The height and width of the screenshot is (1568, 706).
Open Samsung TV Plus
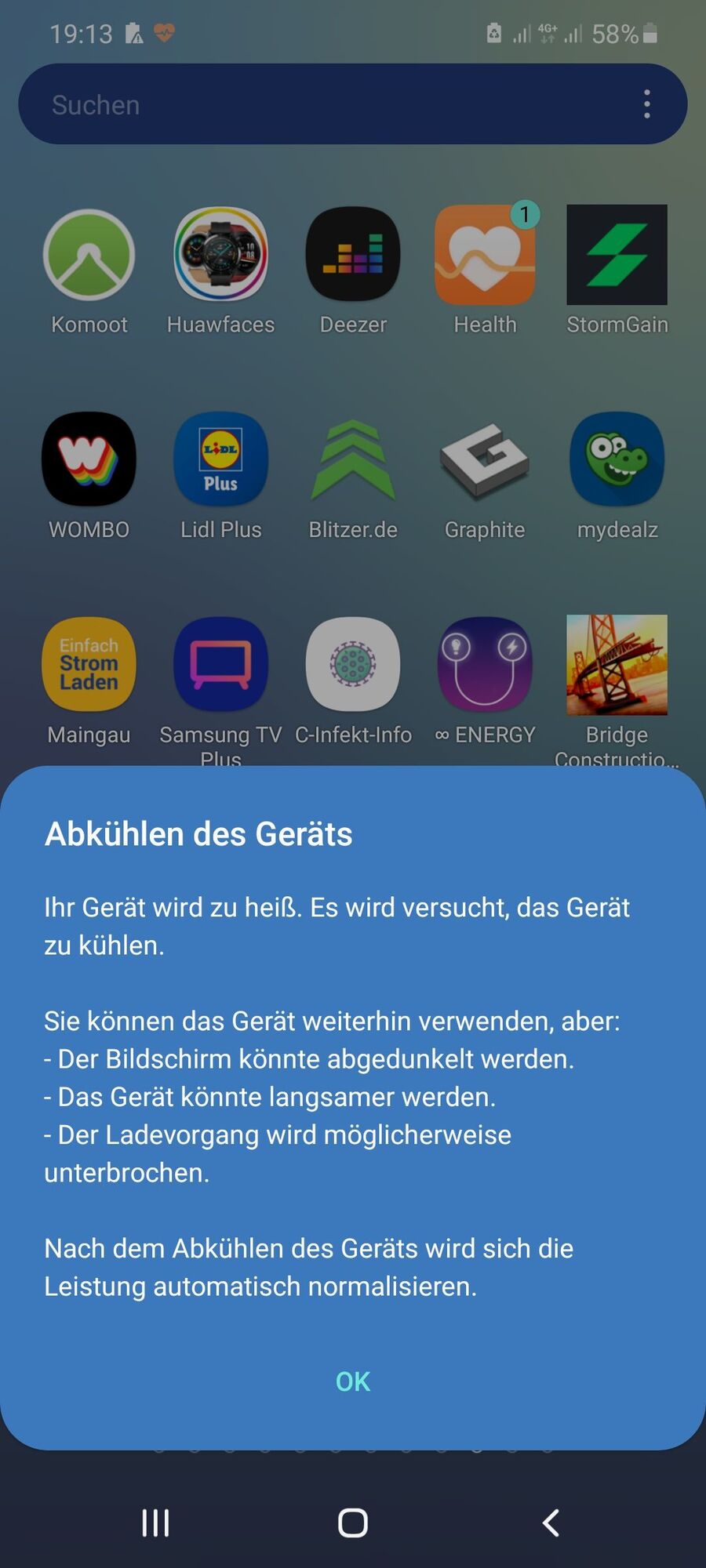click(220, 665)
